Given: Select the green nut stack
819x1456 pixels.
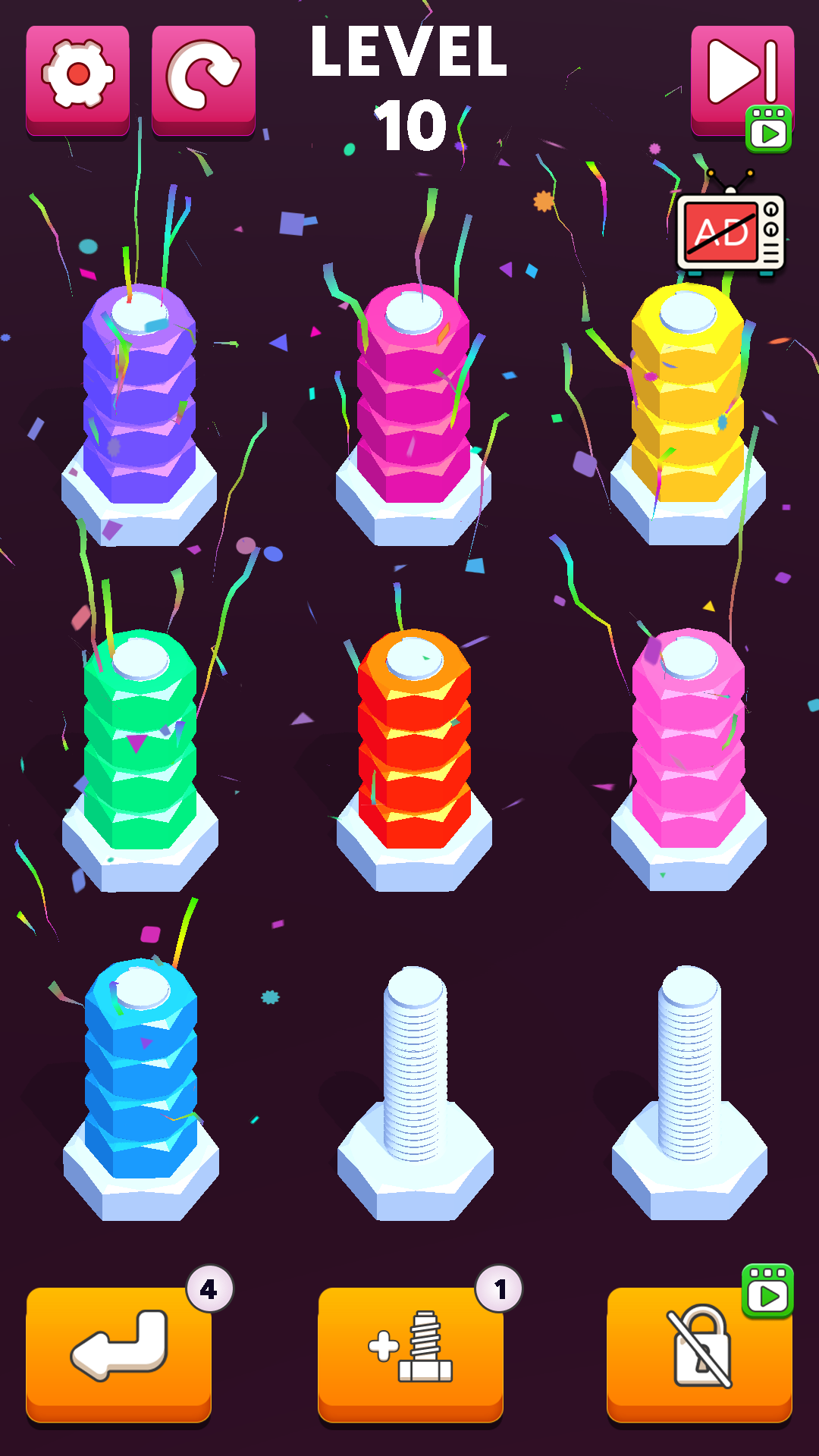Looking at the screenshot, I should [140, 747].
